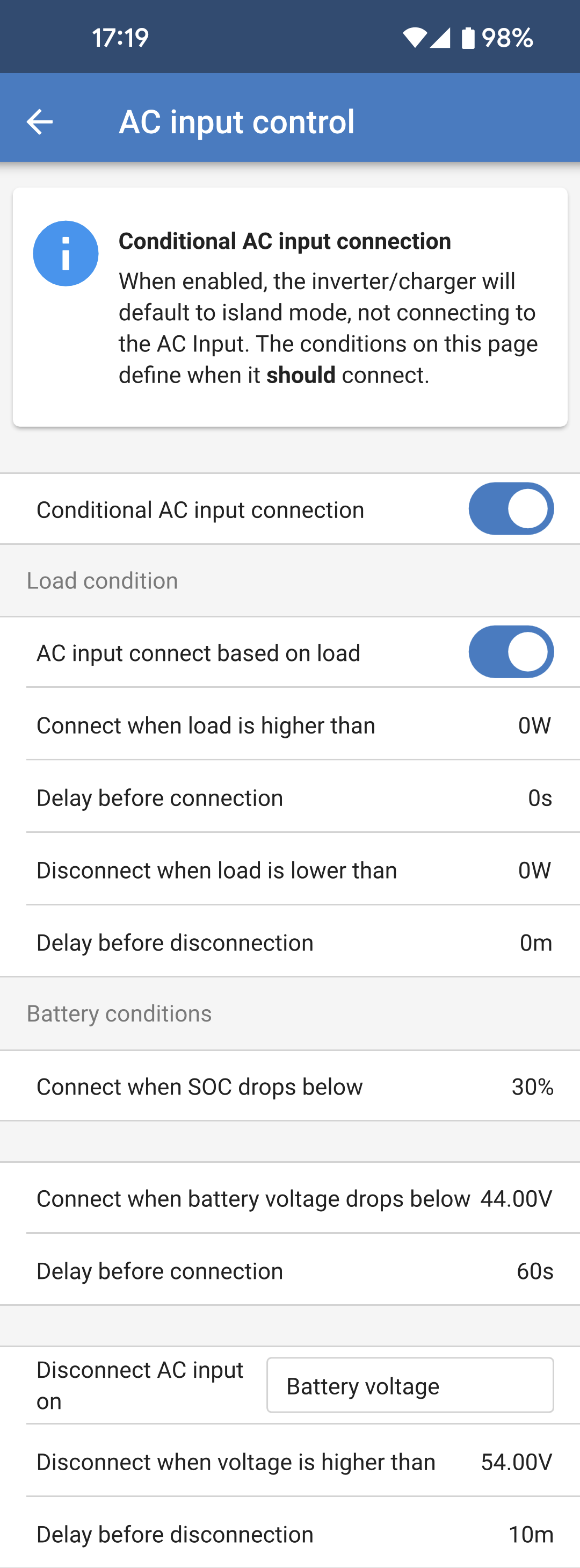Turn off AC input connect based on load
Image resolution: width=580 pixels, height=1568 pixels.
click(x=511, y=651)
